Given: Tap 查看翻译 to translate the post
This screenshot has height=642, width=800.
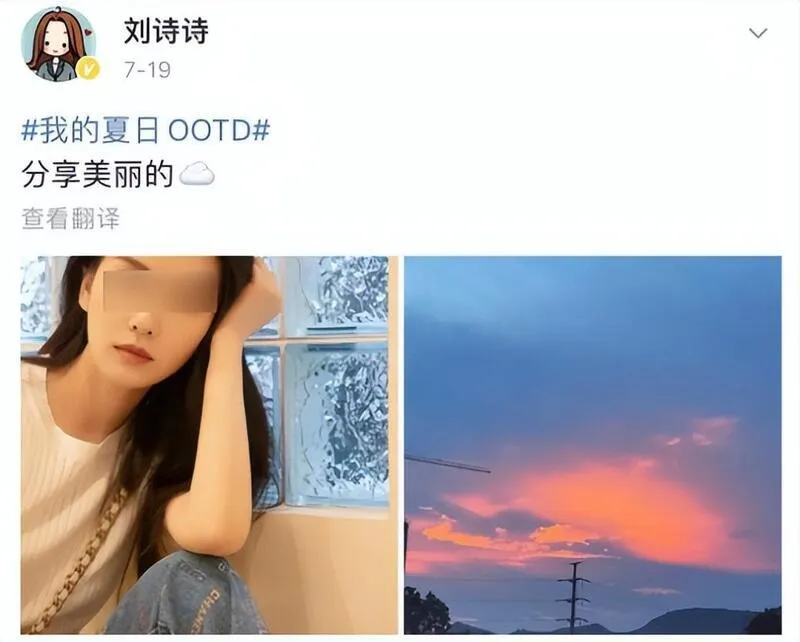Looking at the screenshot, I should [x=71, y=218].
